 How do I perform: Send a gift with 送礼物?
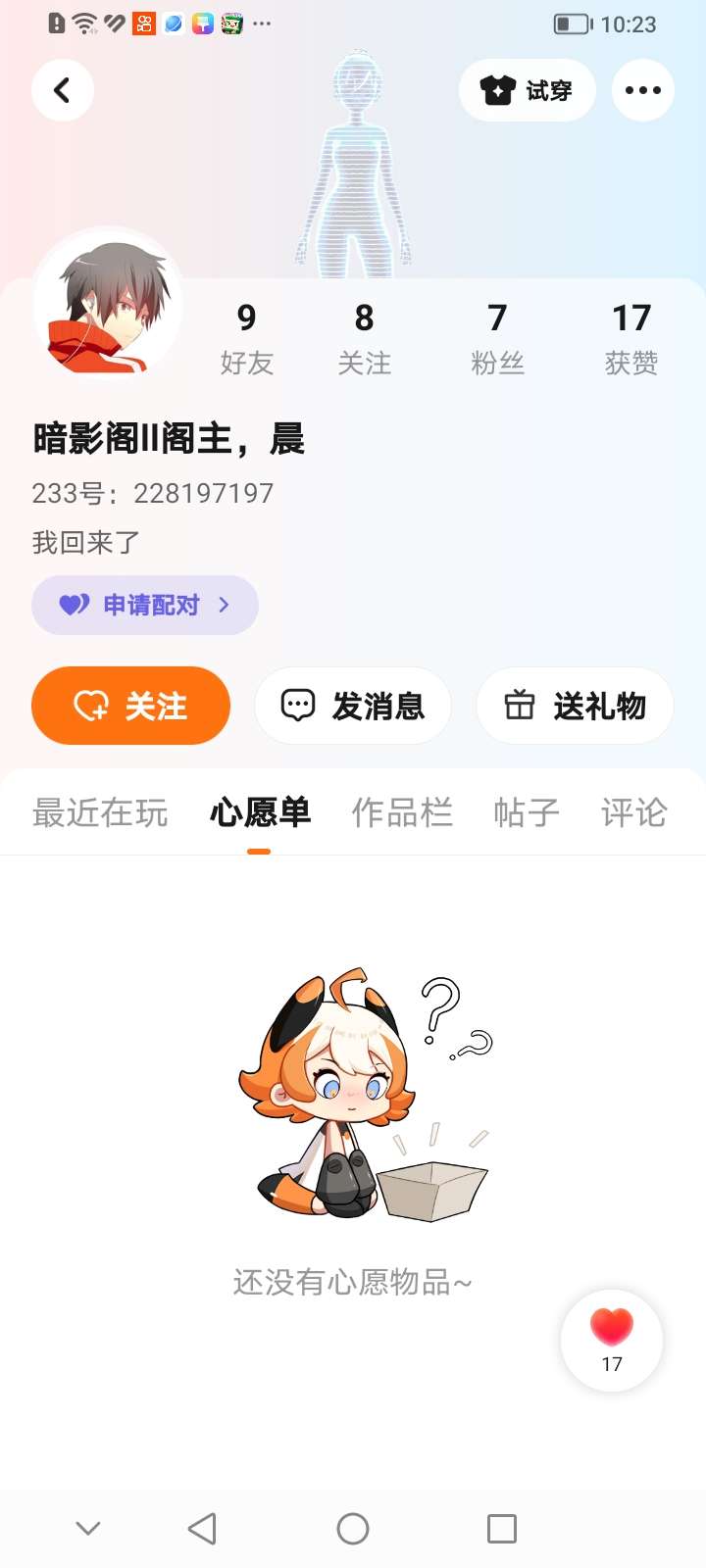tap(575, 706)
